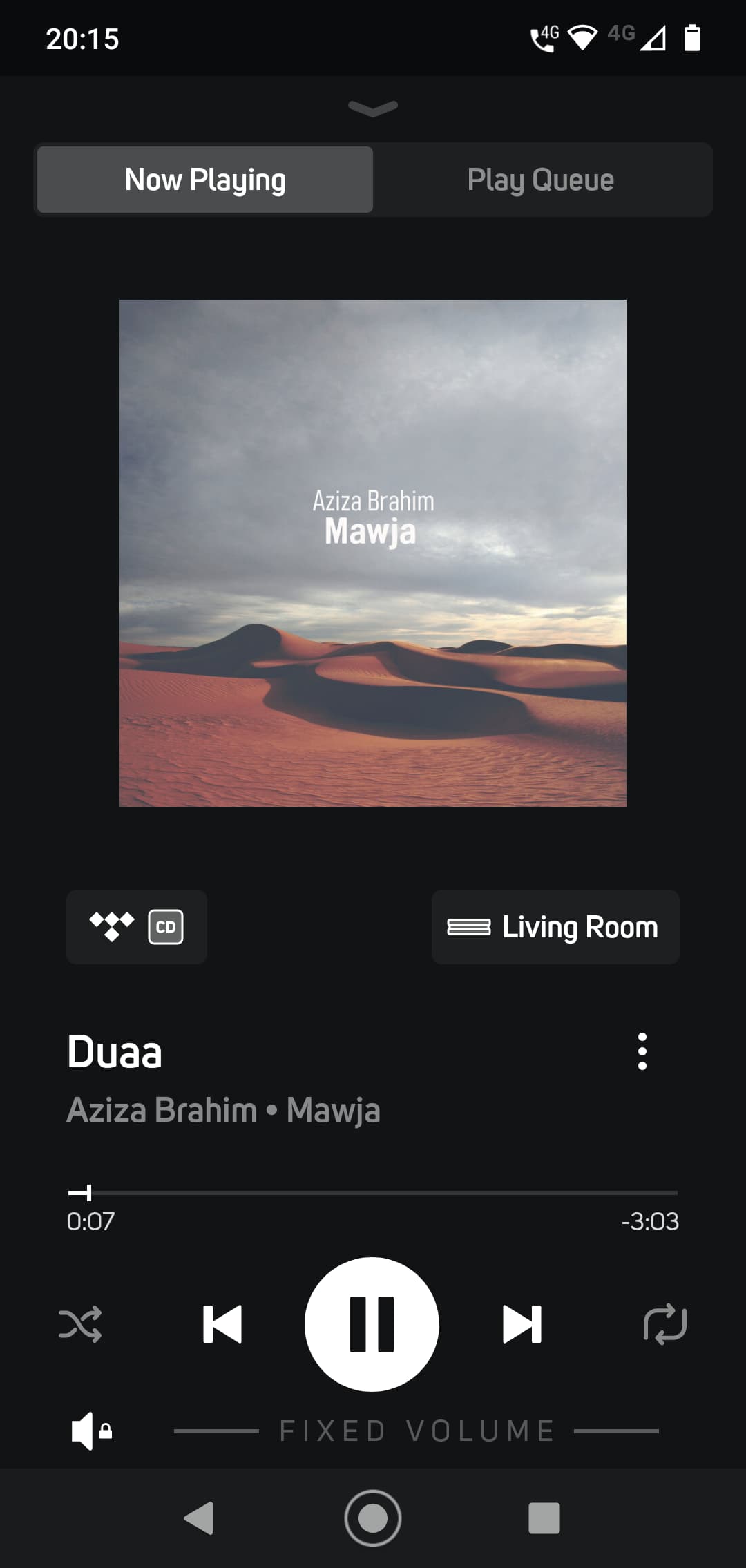Toggle shuffle mode
The height and width of the screenshot is (1568, 746).
pyautogui.click(x=80, y=1324)
